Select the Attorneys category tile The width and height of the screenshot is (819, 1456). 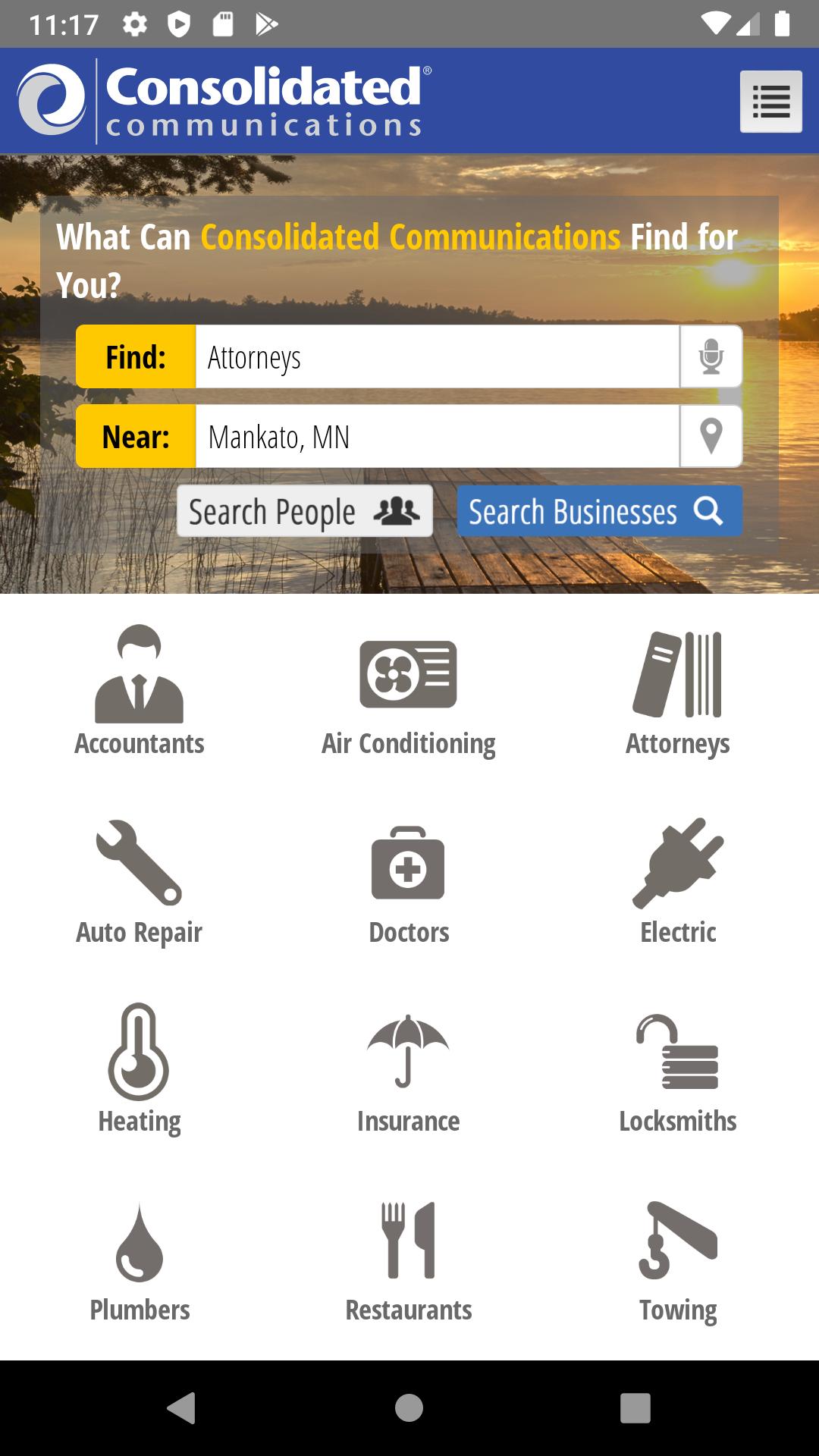click(x=677, y=692)
